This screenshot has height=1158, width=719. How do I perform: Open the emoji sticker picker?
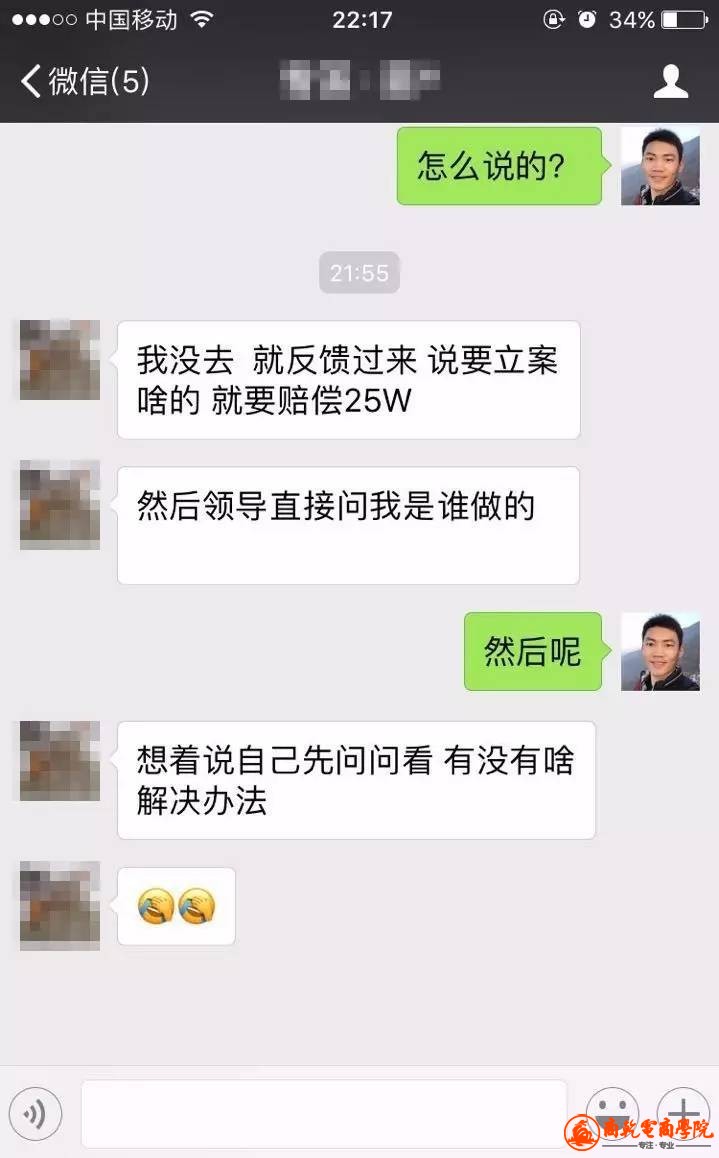[611, 1111]
